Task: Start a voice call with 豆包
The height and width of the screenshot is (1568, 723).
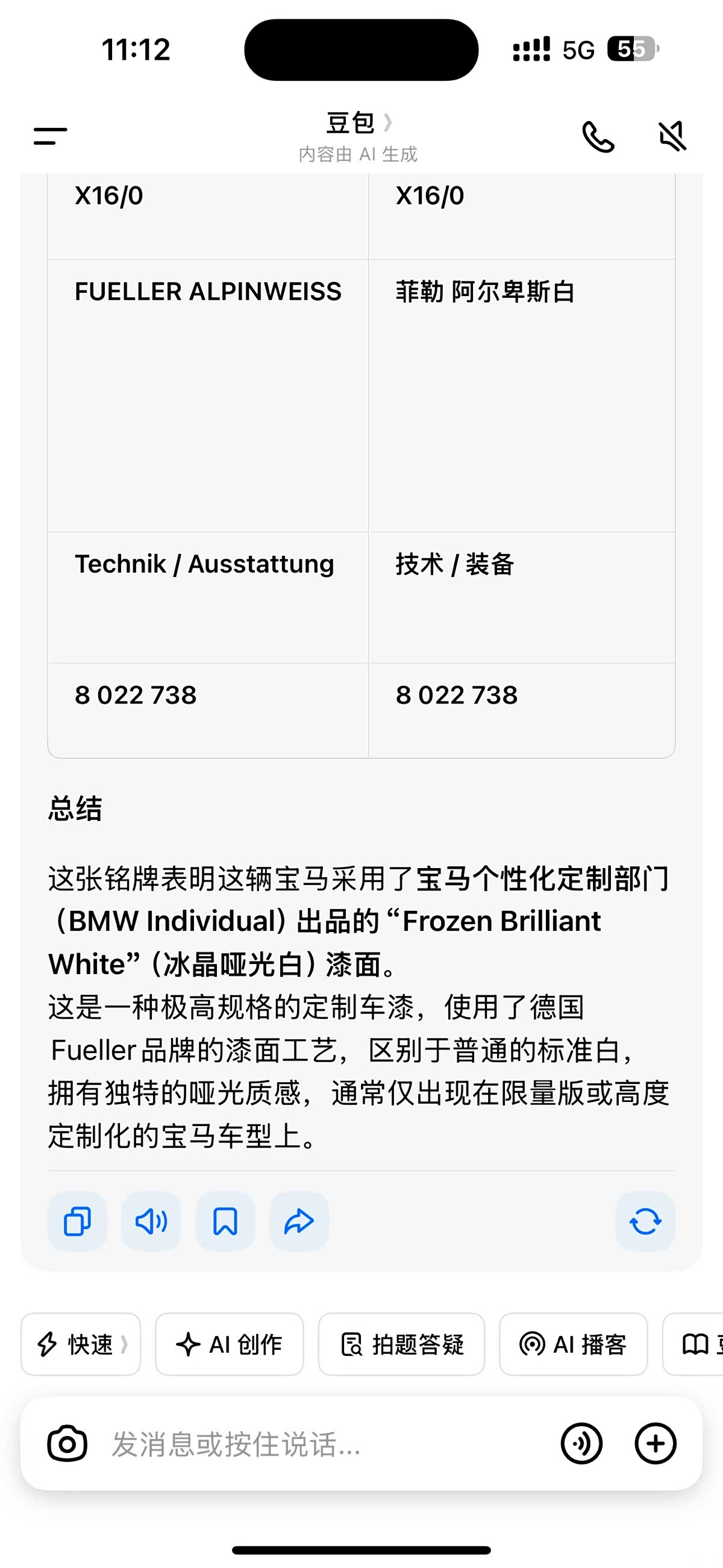Action: coord(598,136)
